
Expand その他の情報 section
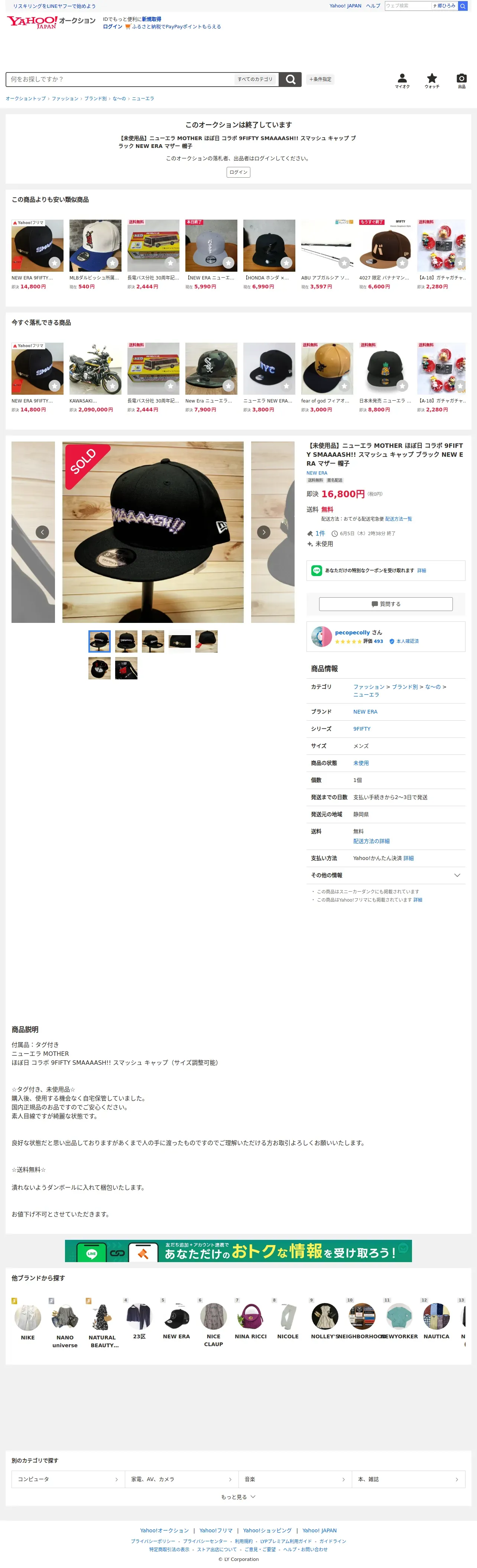pyautogui.click(x=386, y=875)
